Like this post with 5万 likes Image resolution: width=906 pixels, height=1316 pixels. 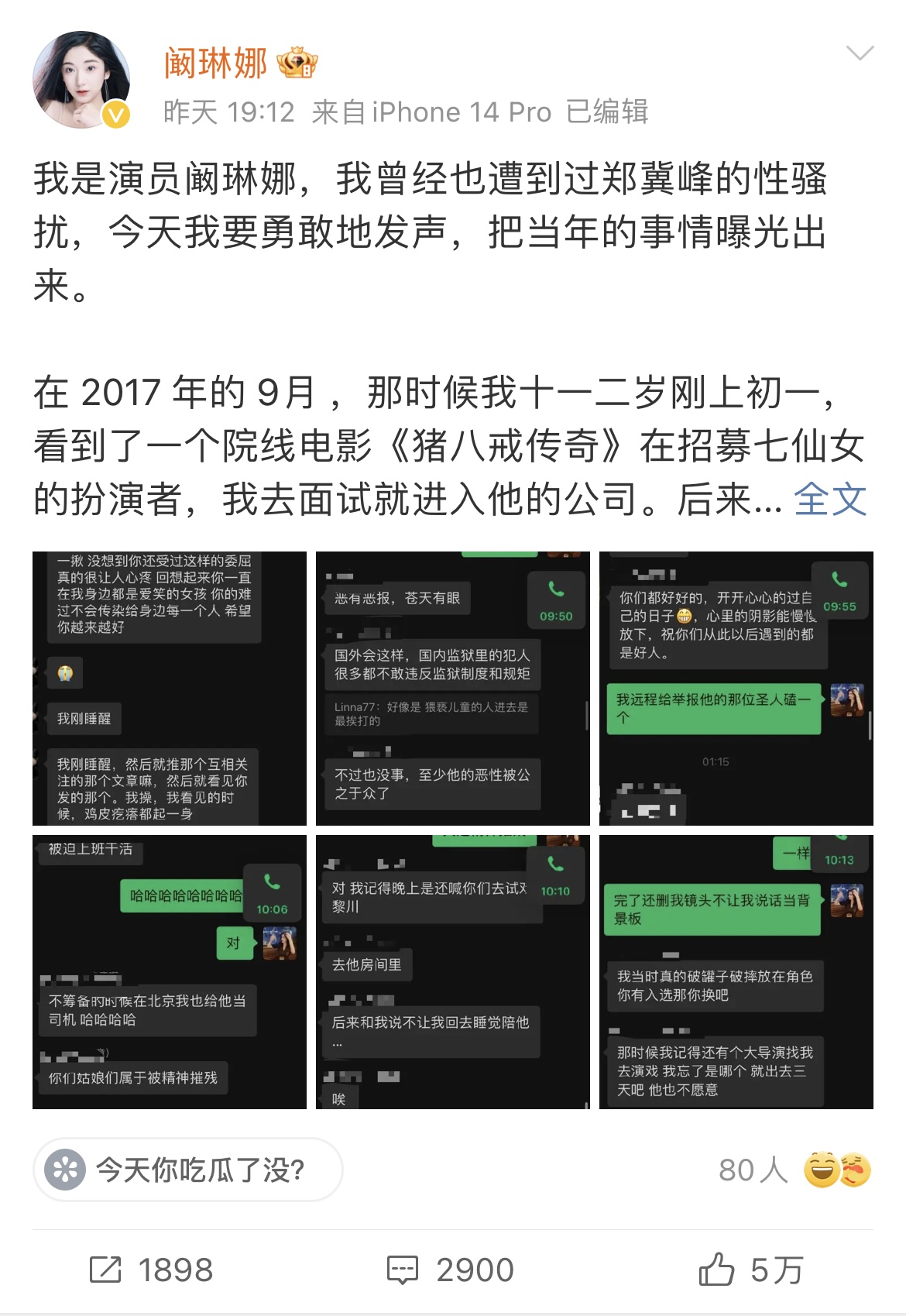click(751, 1270)
